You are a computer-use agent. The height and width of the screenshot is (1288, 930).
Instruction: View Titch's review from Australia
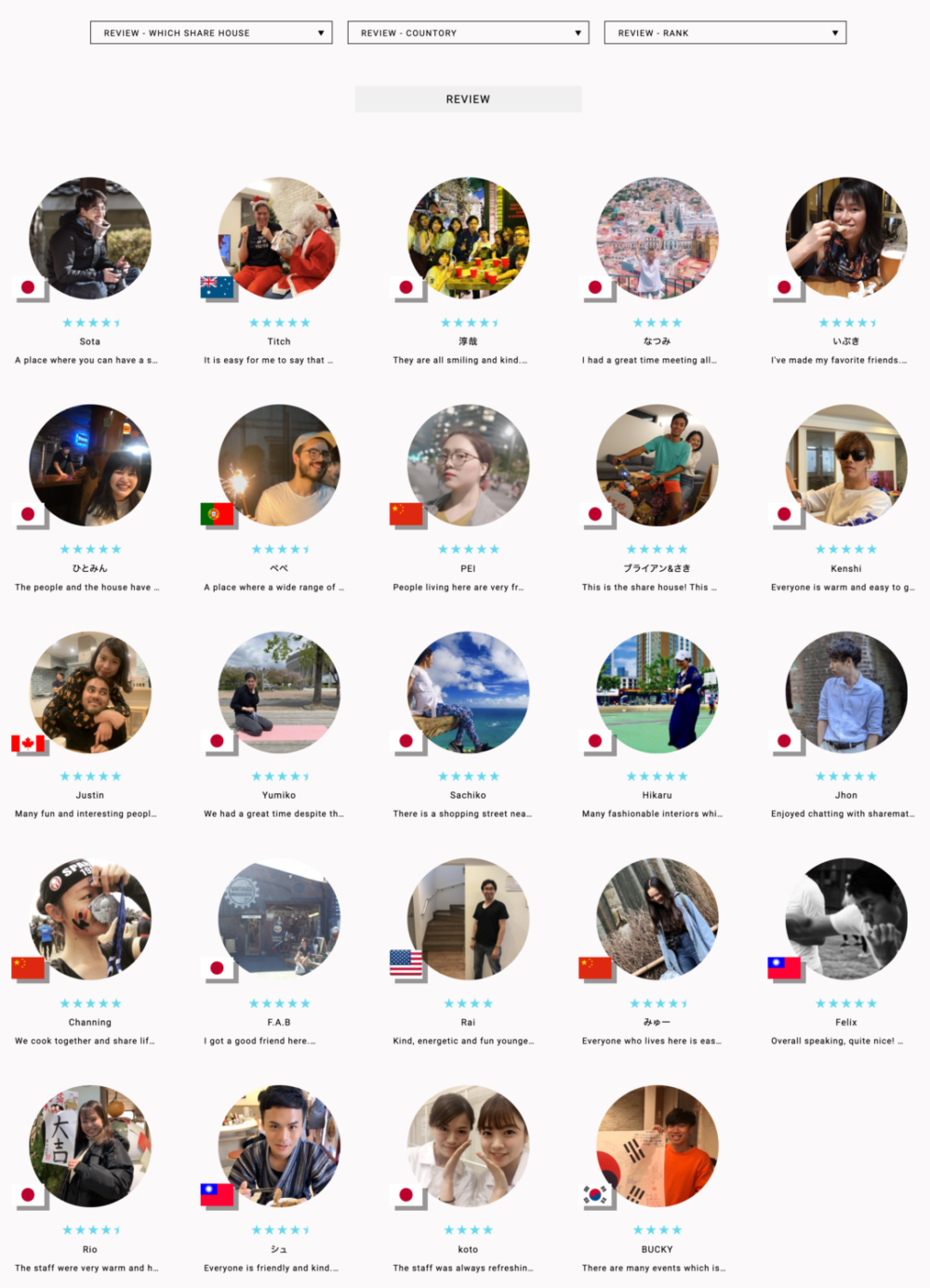coord(279,238)
